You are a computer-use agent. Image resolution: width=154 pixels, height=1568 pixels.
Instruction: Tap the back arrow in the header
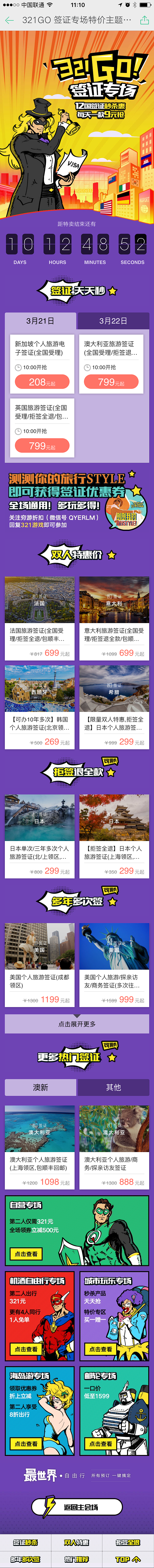click(x=9, y=20)
